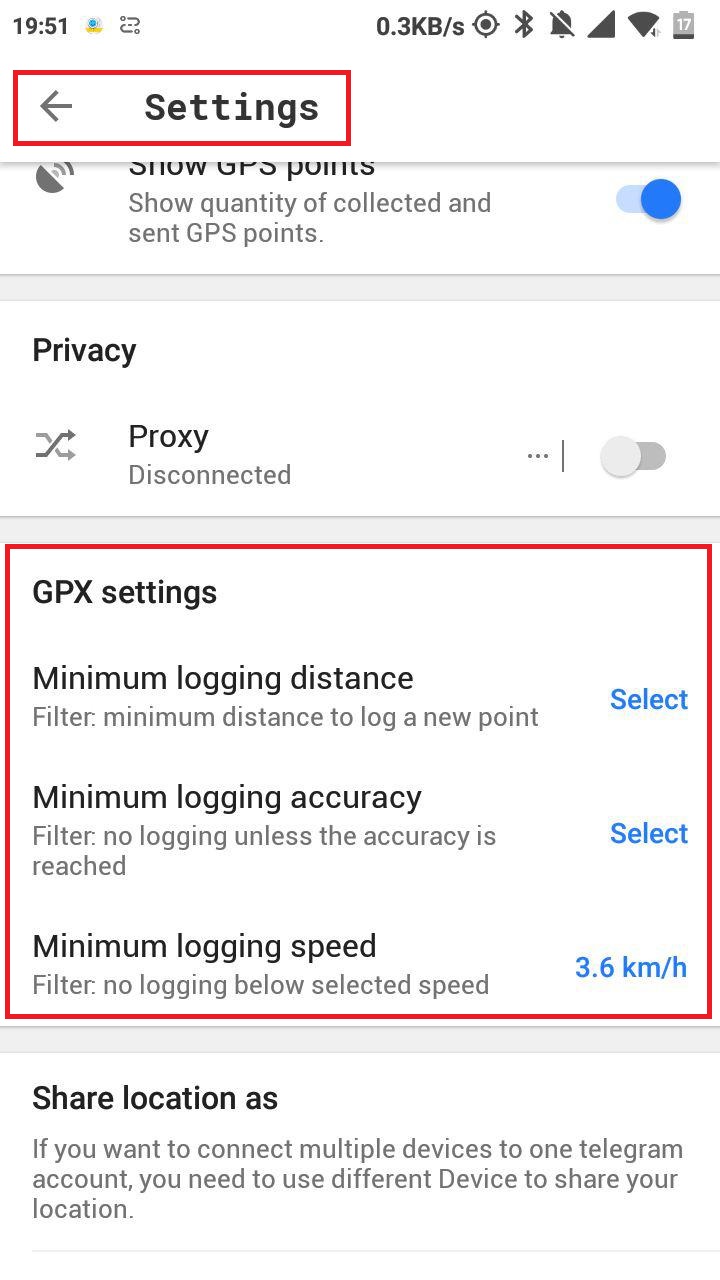Go back from Settings
The height and width of the screenshot is (1280, 720).
point(57,106)
